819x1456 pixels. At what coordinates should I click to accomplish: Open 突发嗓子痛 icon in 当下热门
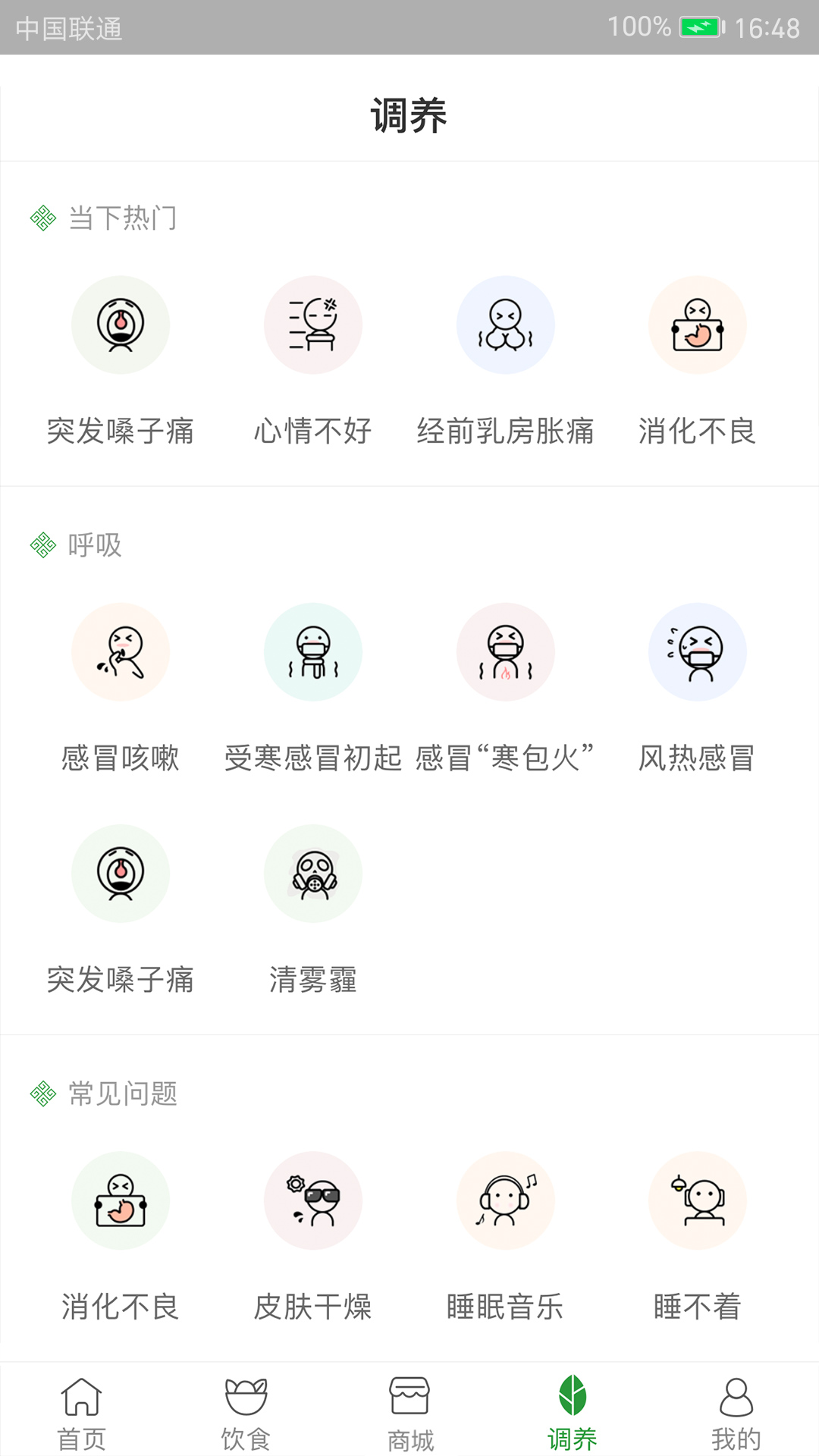pyautogui.click(x=121, y=325)
